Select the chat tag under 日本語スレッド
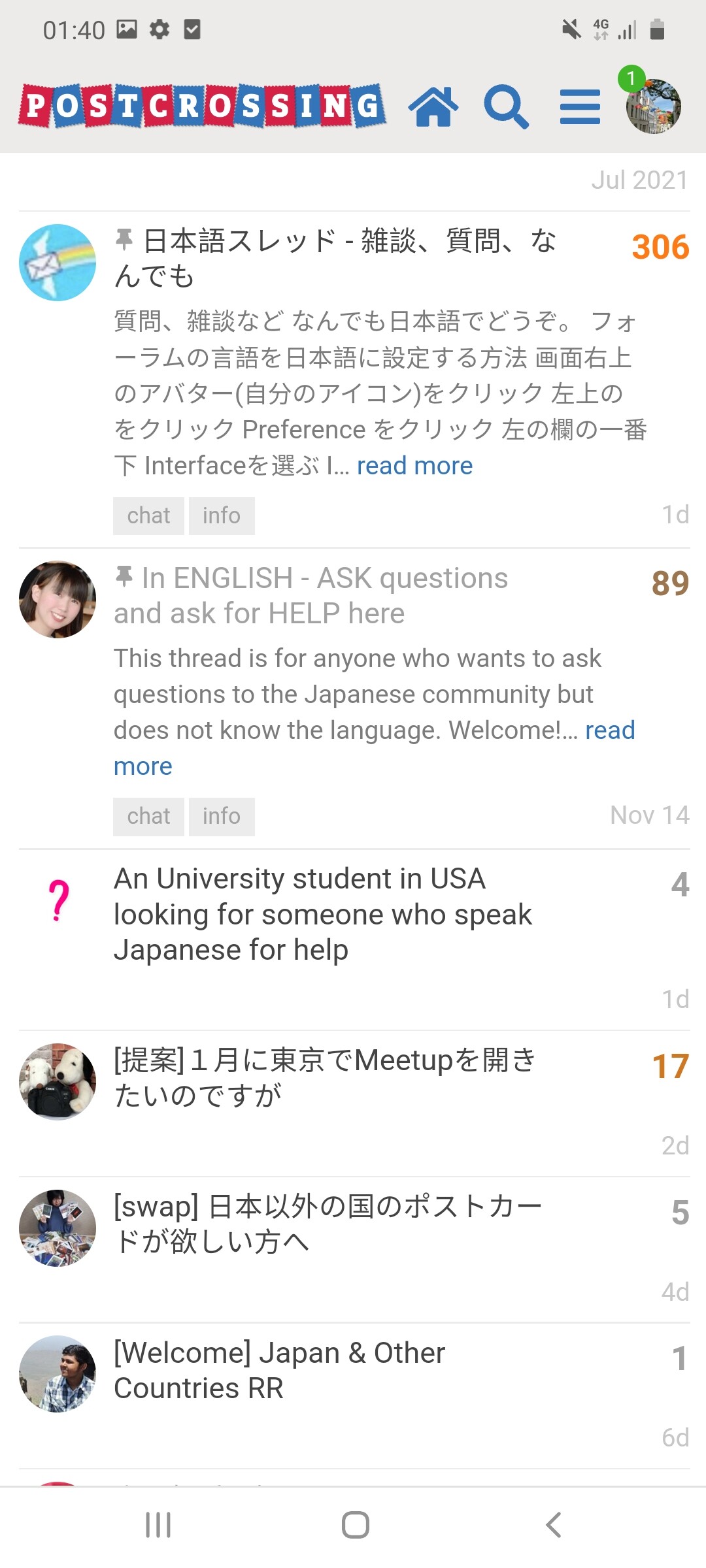The image size is (706, 1568). pos(148,516)
